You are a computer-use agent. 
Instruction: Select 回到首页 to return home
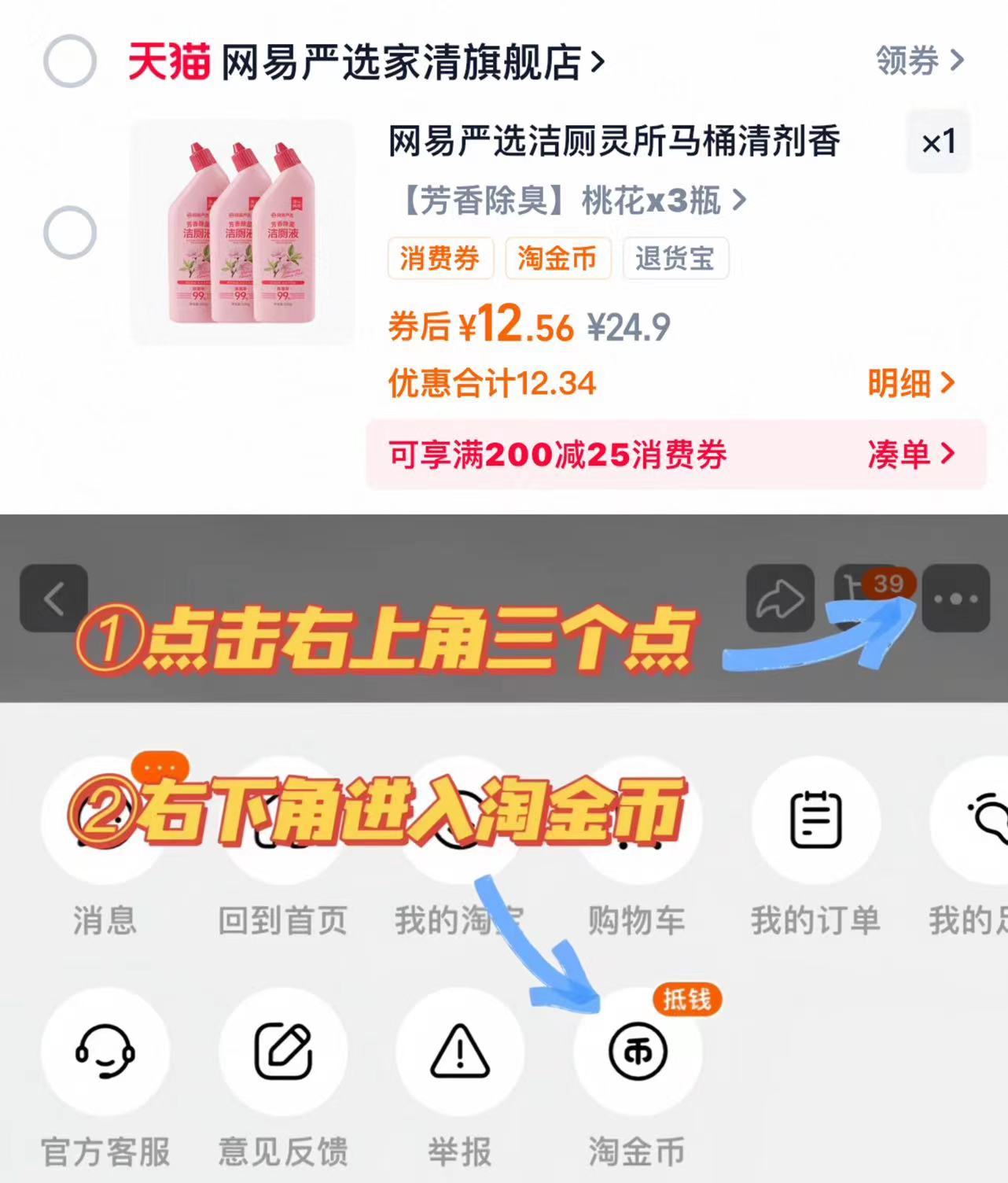coord(284,820)
